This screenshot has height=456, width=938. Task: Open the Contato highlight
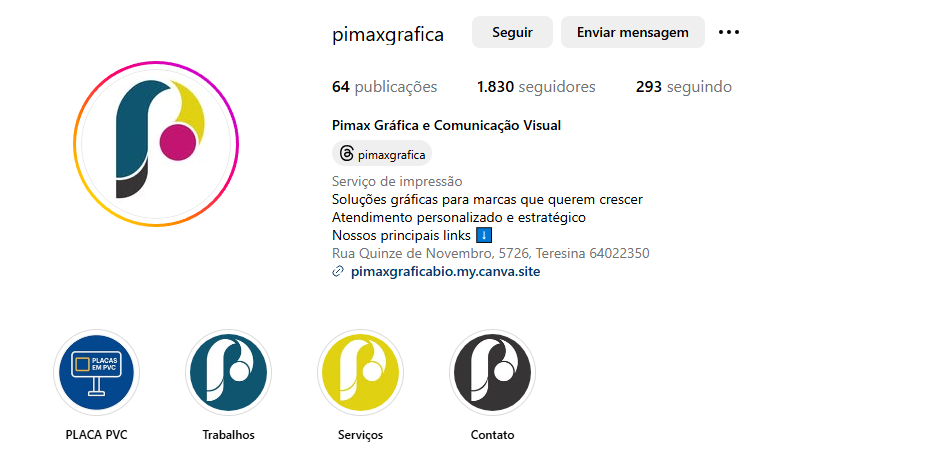coord(492,373)
